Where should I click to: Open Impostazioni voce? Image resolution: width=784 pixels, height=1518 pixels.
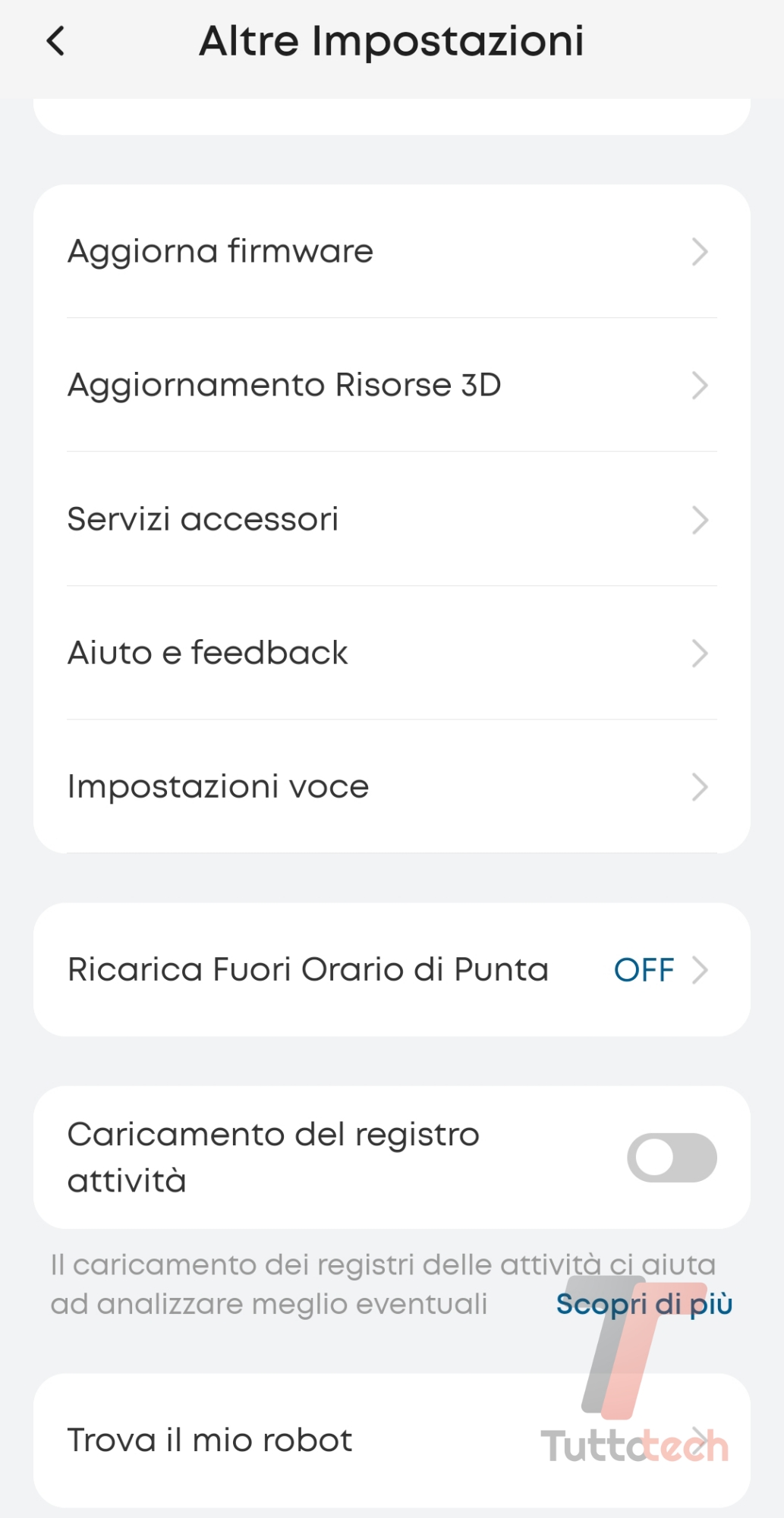391,787
